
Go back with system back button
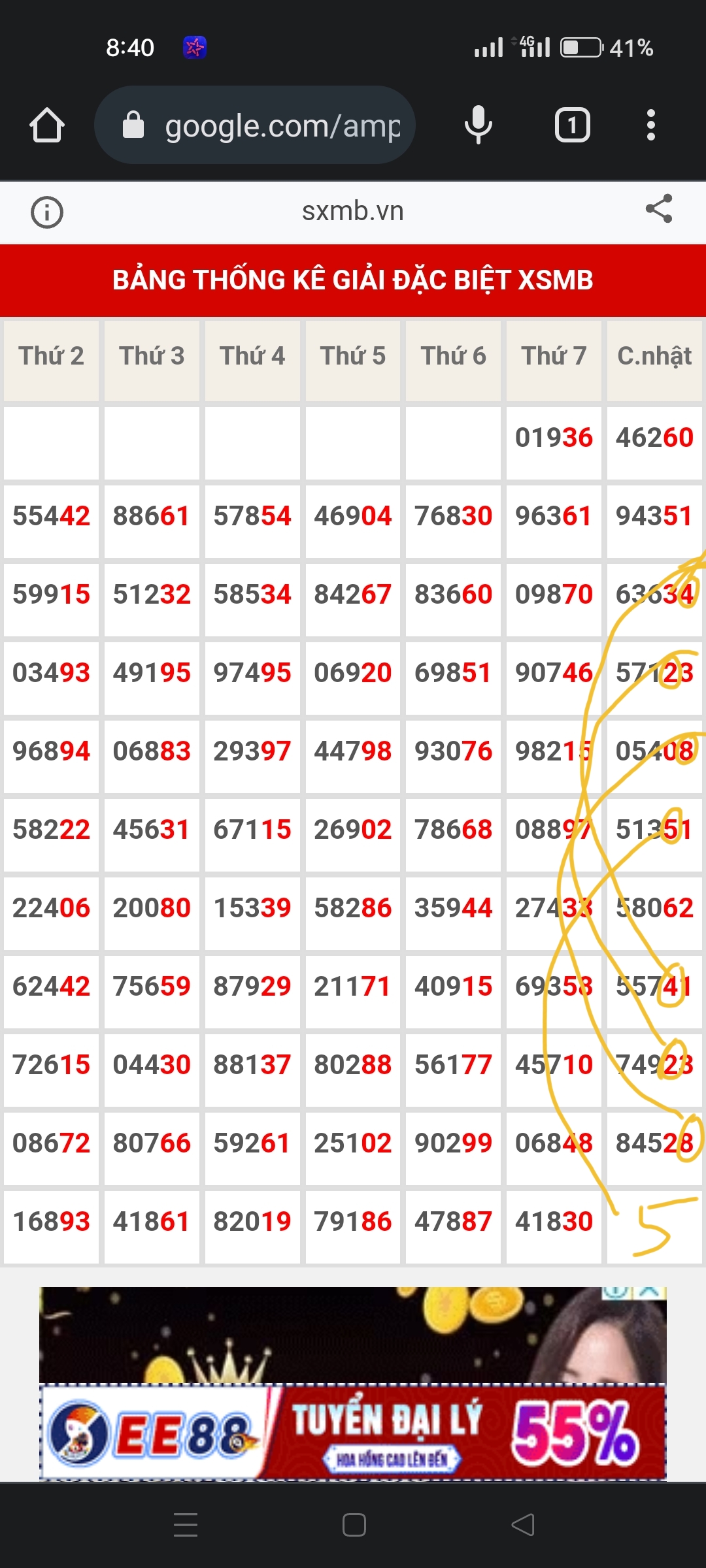click(x=523, y=1525)
